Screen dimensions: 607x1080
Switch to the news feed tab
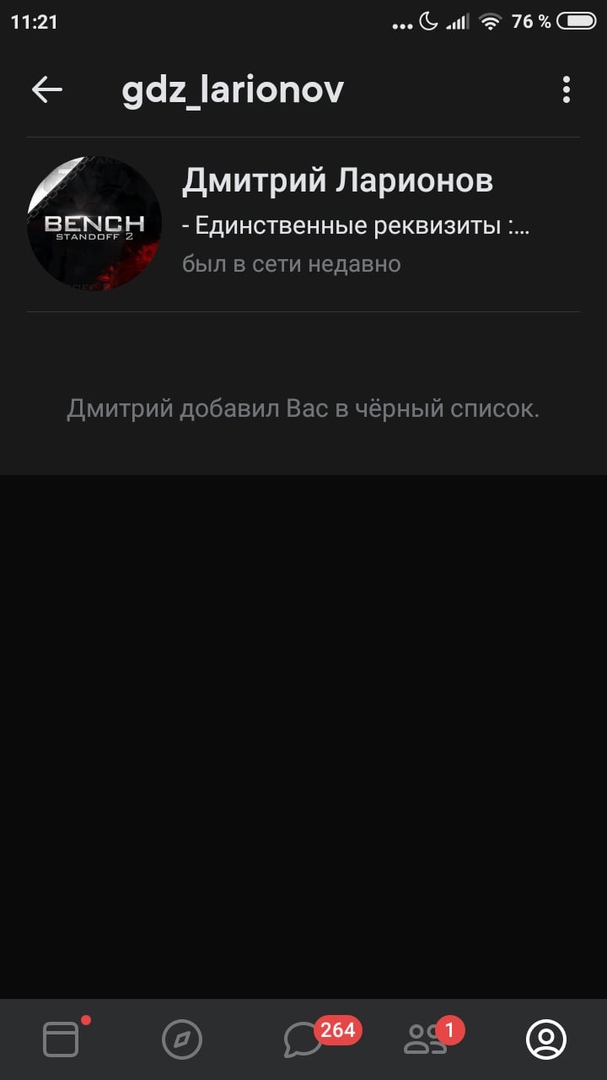tap(61, 1040)
